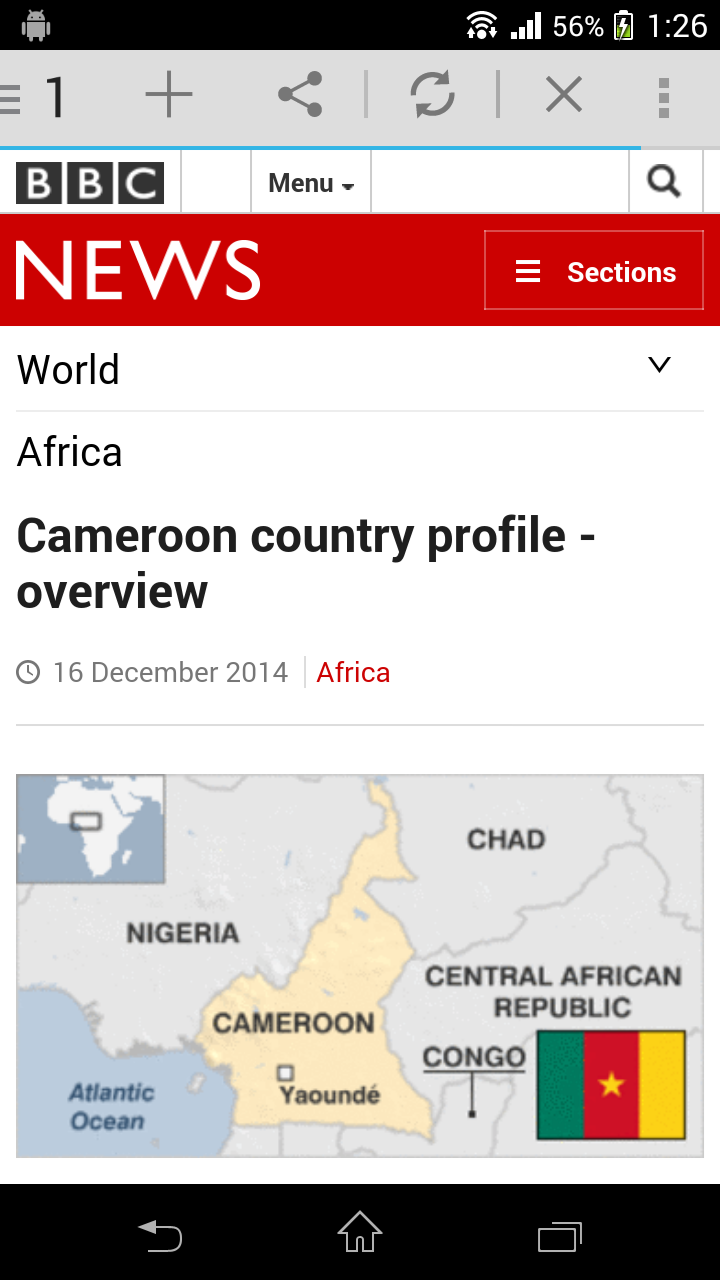Screen dimensions: 720x1280
Task: Follow the red Africa link
Action: tap(353, 672)
